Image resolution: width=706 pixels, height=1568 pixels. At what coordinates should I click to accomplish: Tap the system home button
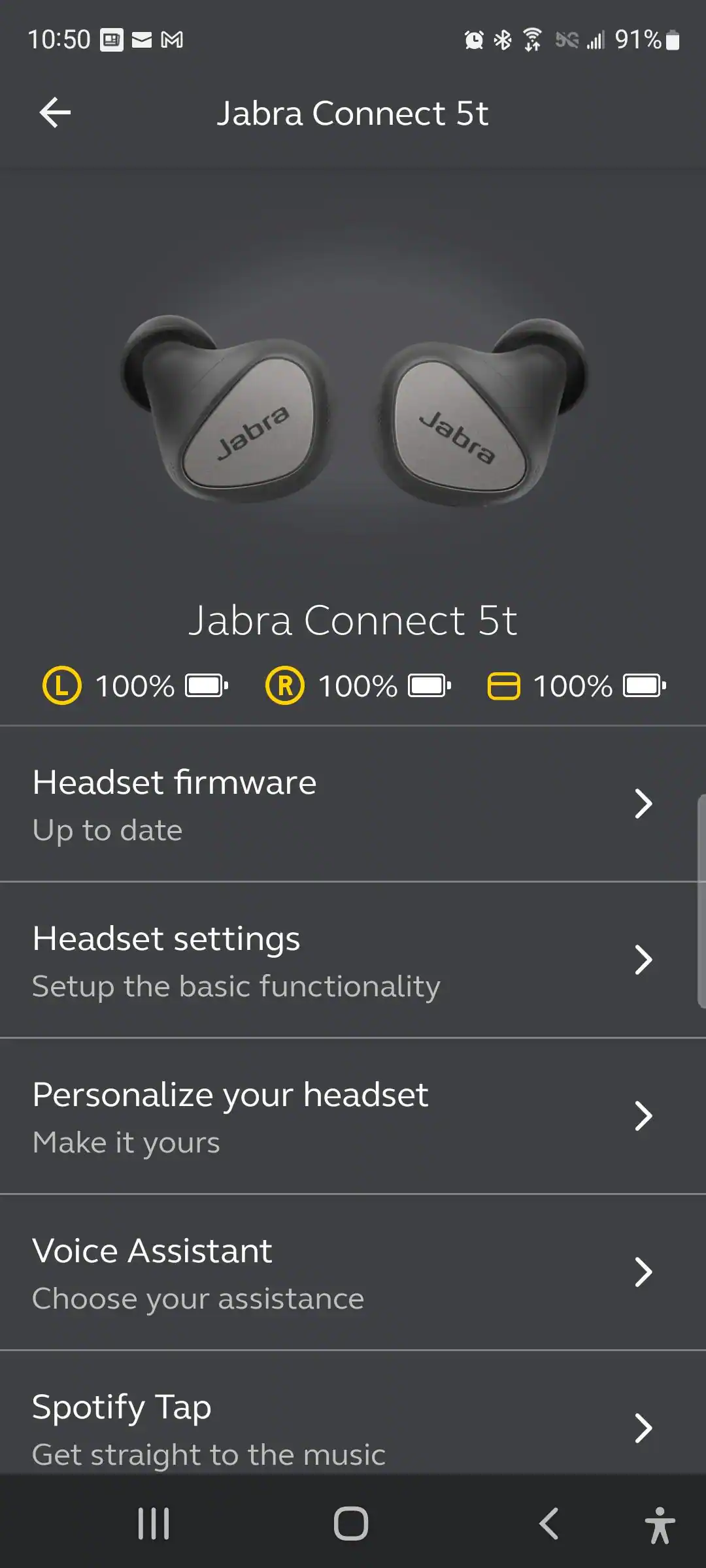[x=351, y=1524]
